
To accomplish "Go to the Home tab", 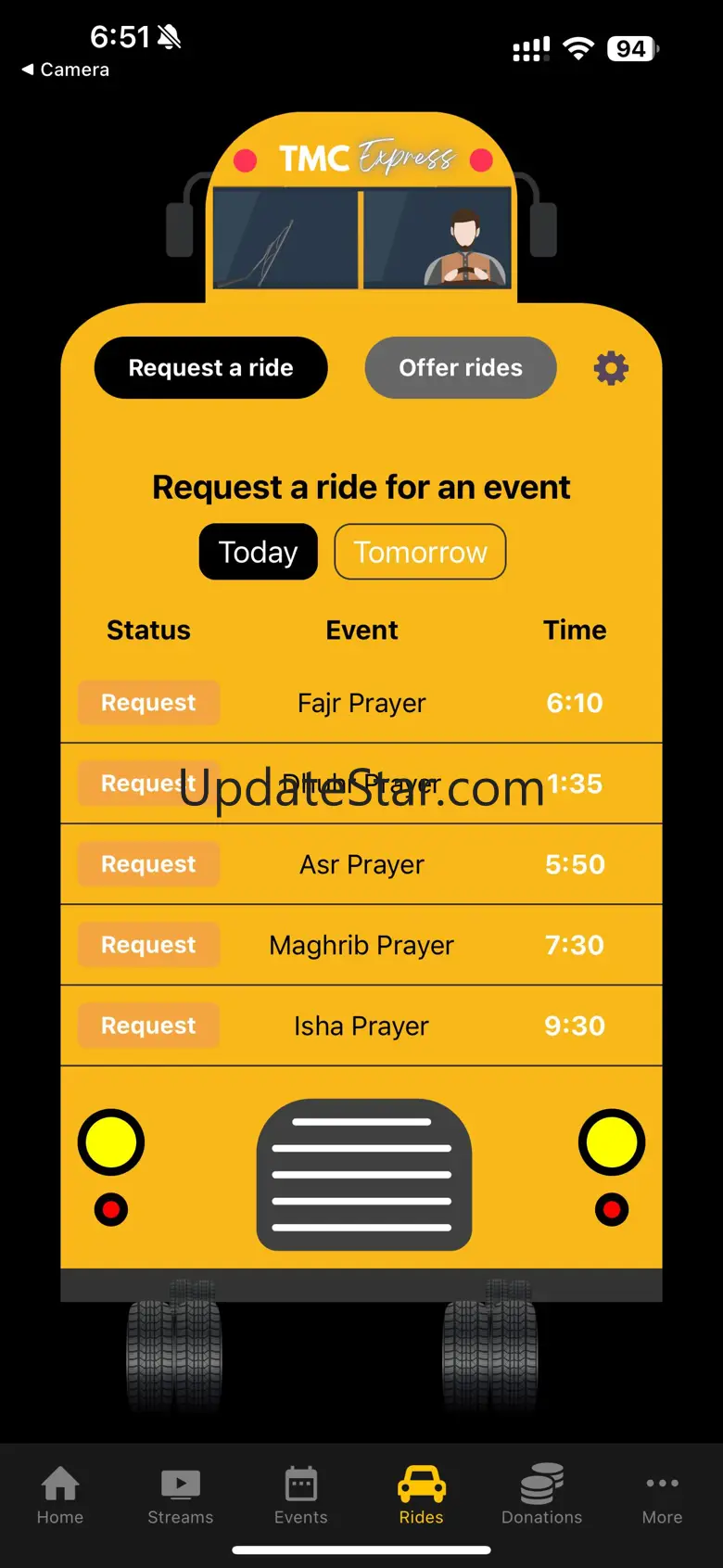I will tap(60, 1495).
